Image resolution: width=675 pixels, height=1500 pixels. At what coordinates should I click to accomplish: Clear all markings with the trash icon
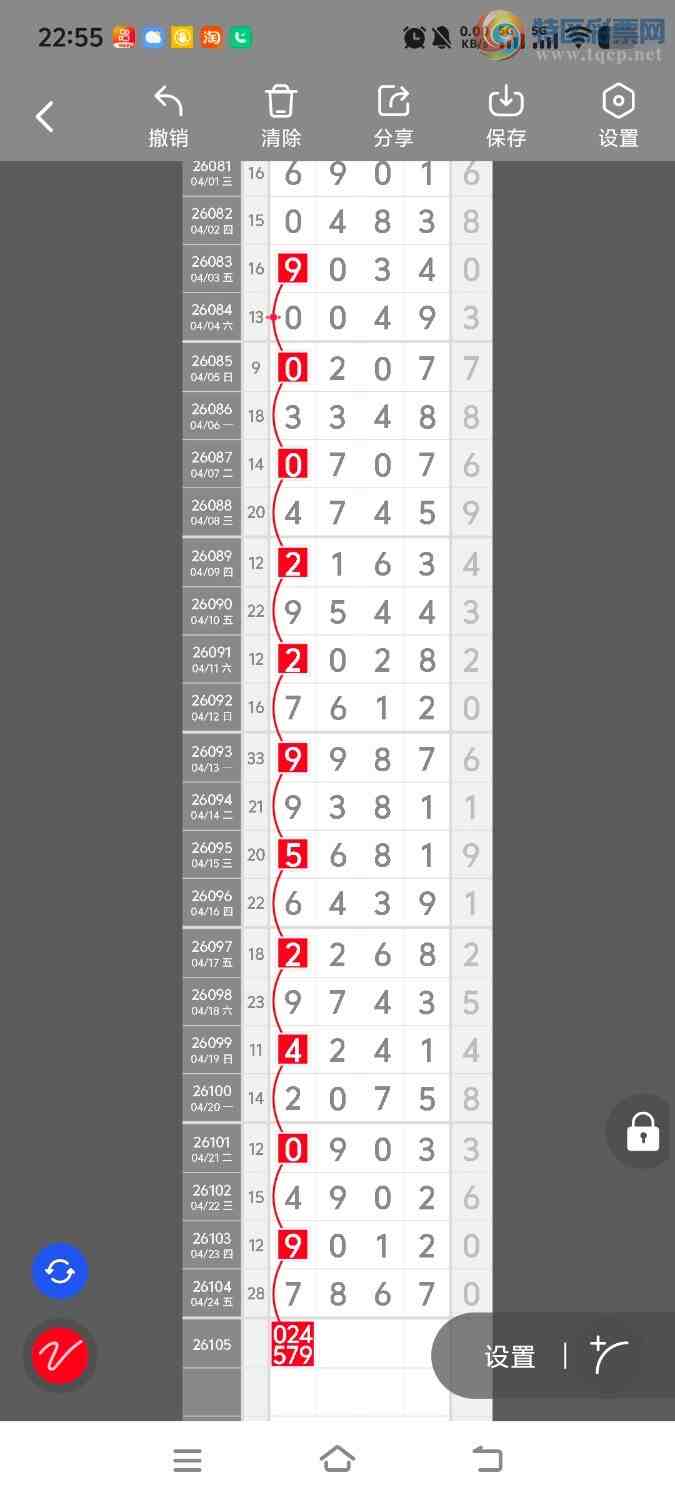281,117
